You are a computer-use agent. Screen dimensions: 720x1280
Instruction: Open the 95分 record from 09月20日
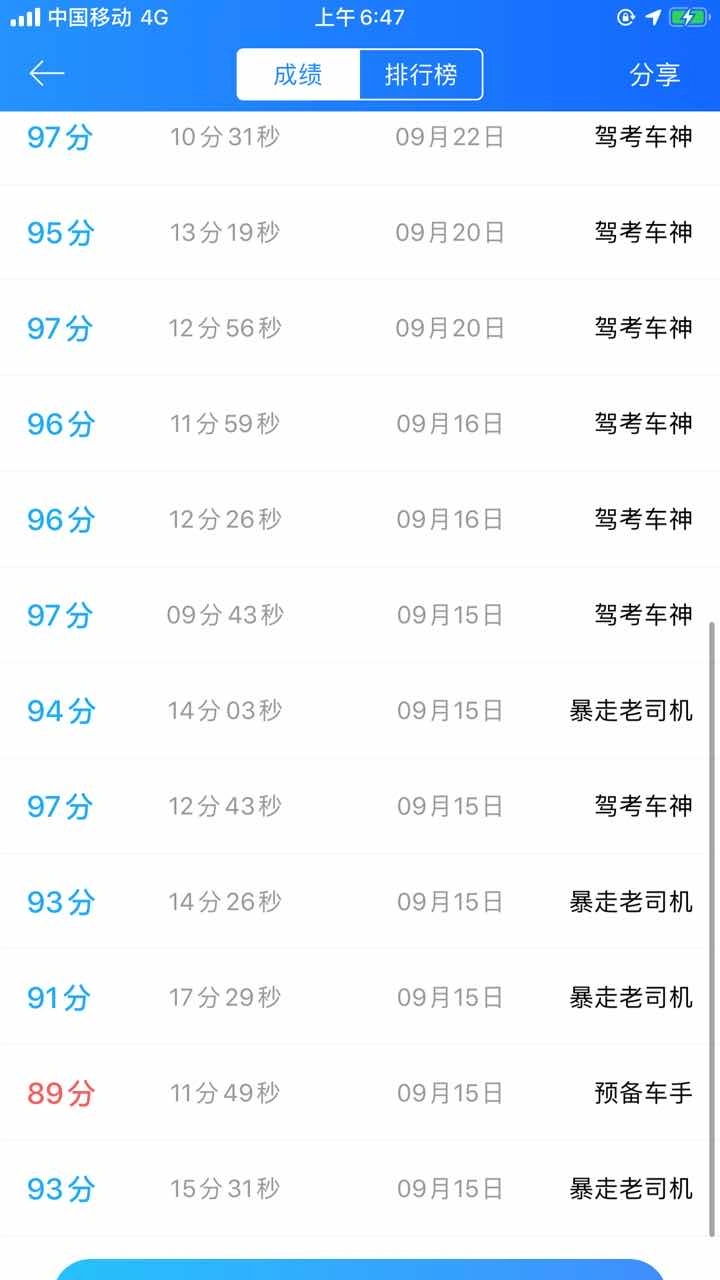360,233
